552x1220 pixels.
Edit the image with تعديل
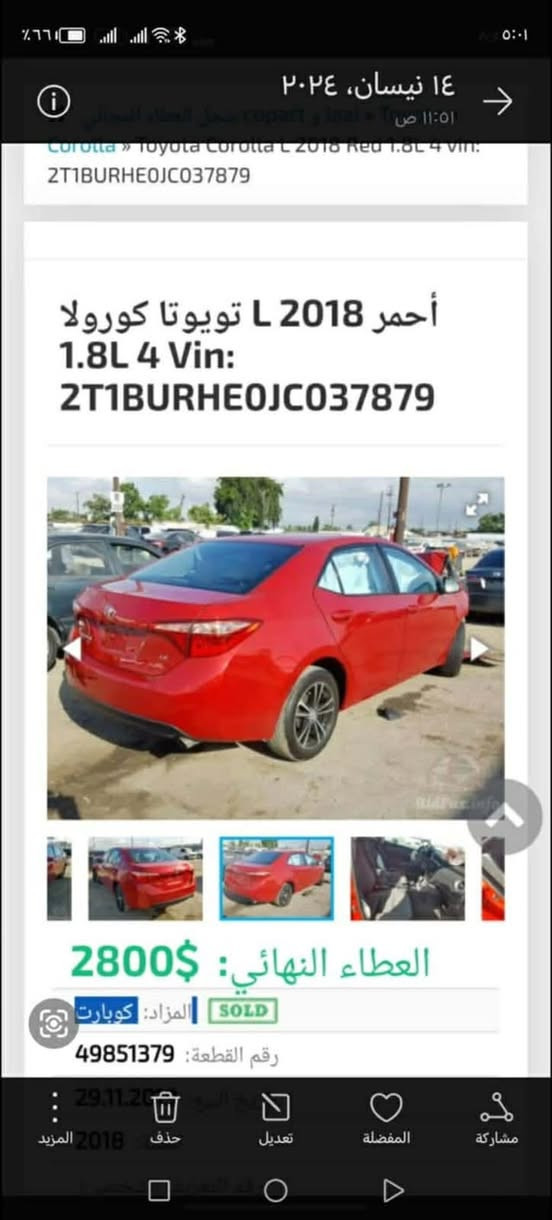point(275,1118)
